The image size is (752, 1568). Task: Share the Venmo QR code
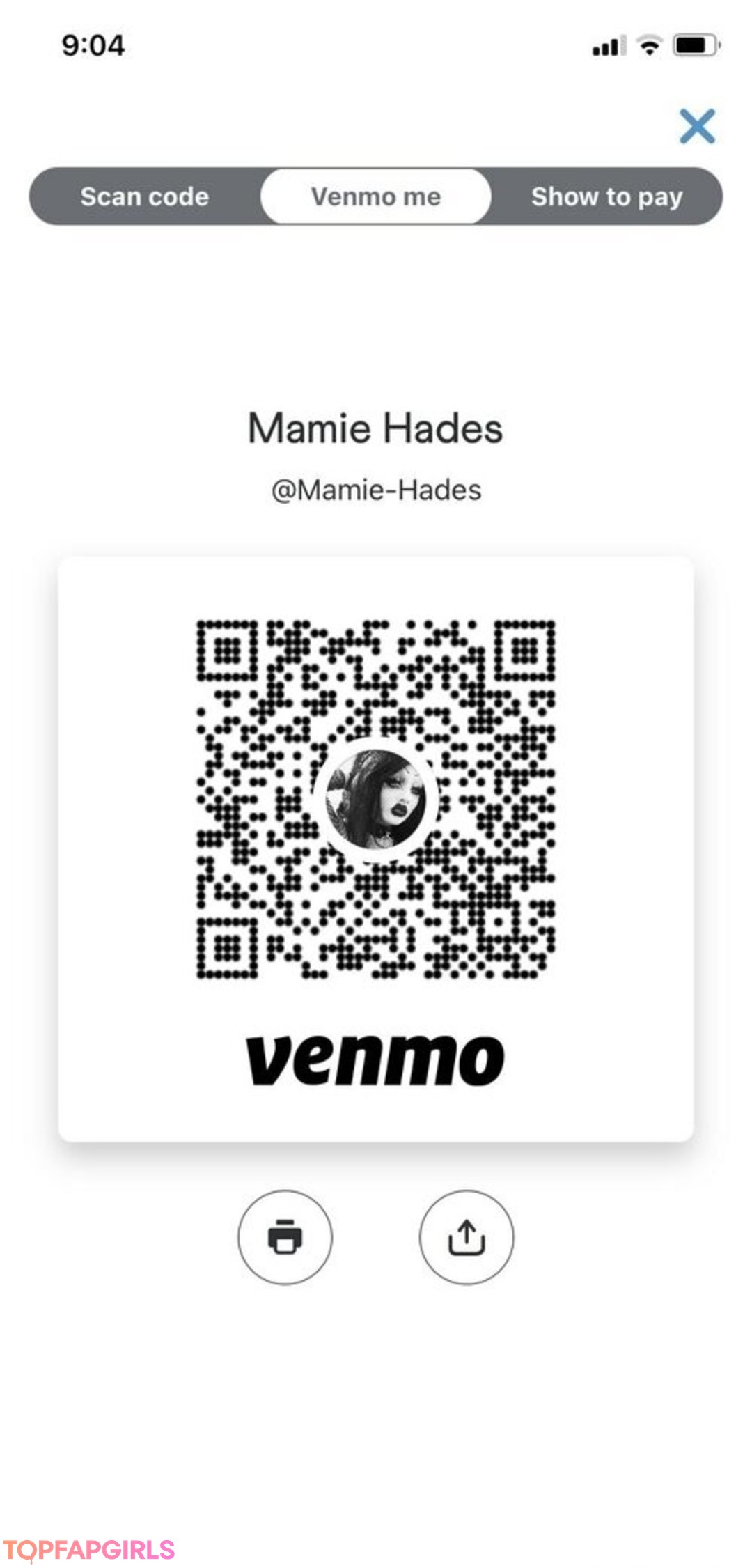click(467, 1237)
